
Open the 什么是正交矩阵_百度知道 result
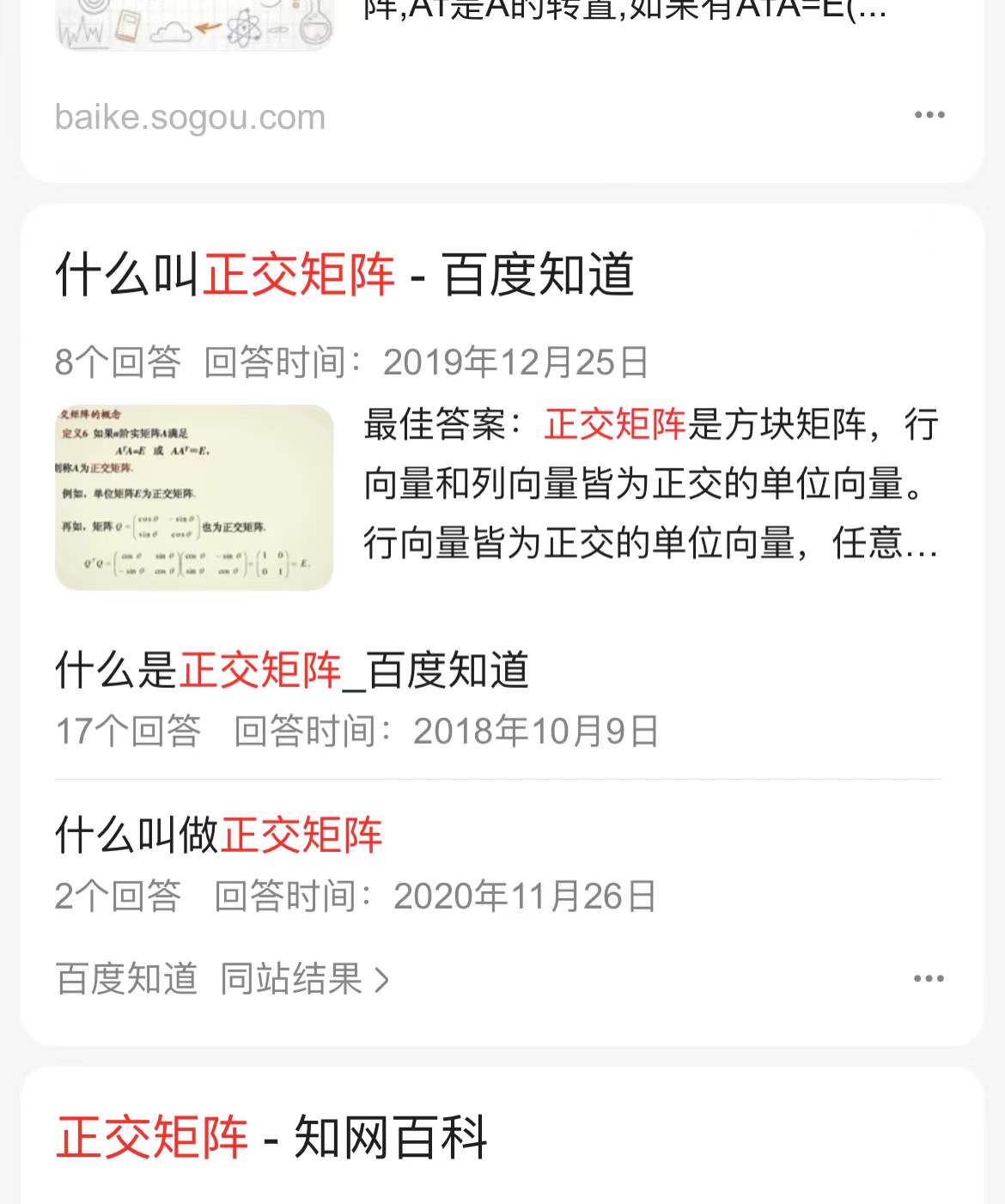tap(292, 671)
